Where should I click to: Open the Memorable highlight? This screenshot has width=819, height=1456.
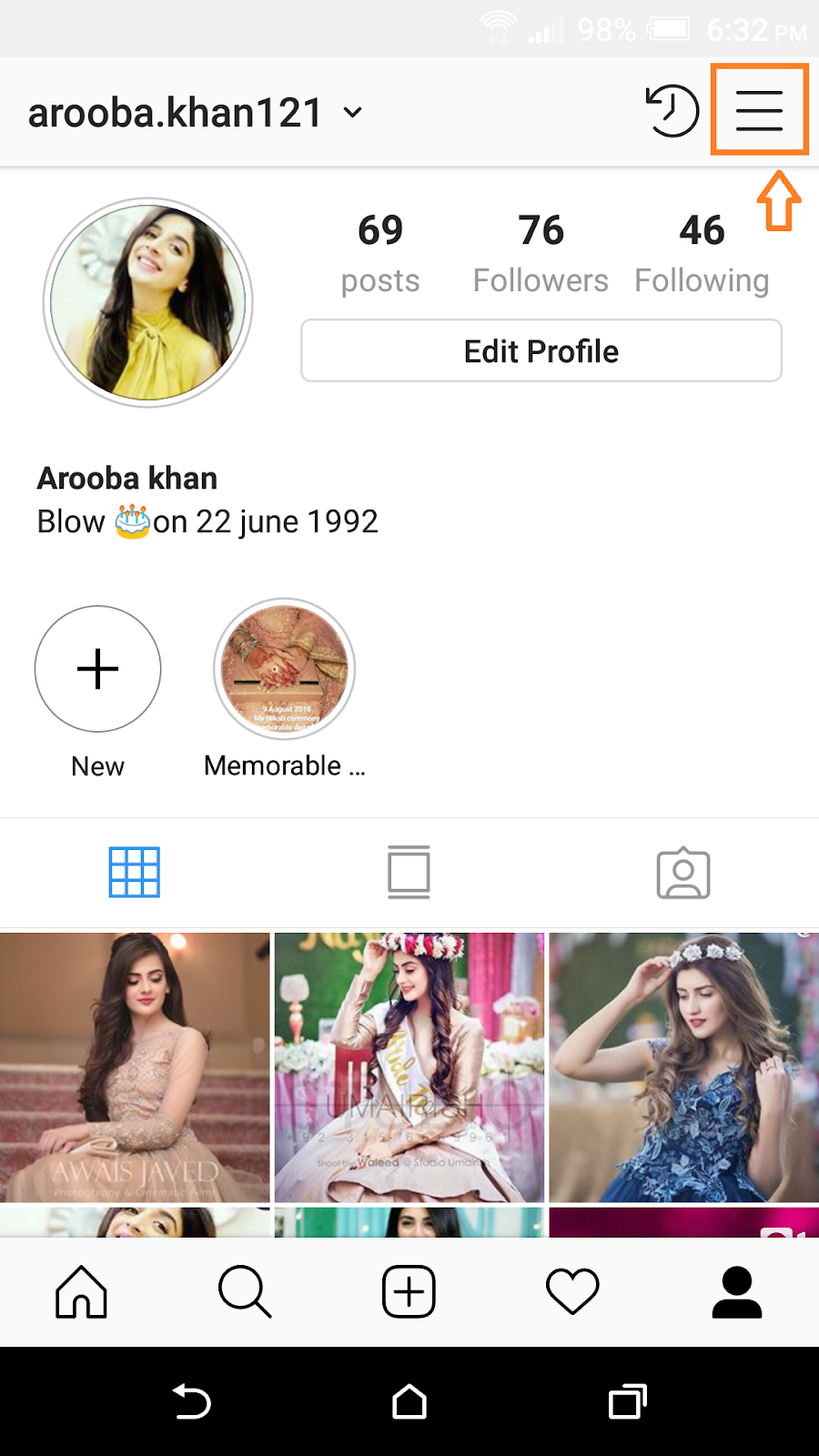284,669
